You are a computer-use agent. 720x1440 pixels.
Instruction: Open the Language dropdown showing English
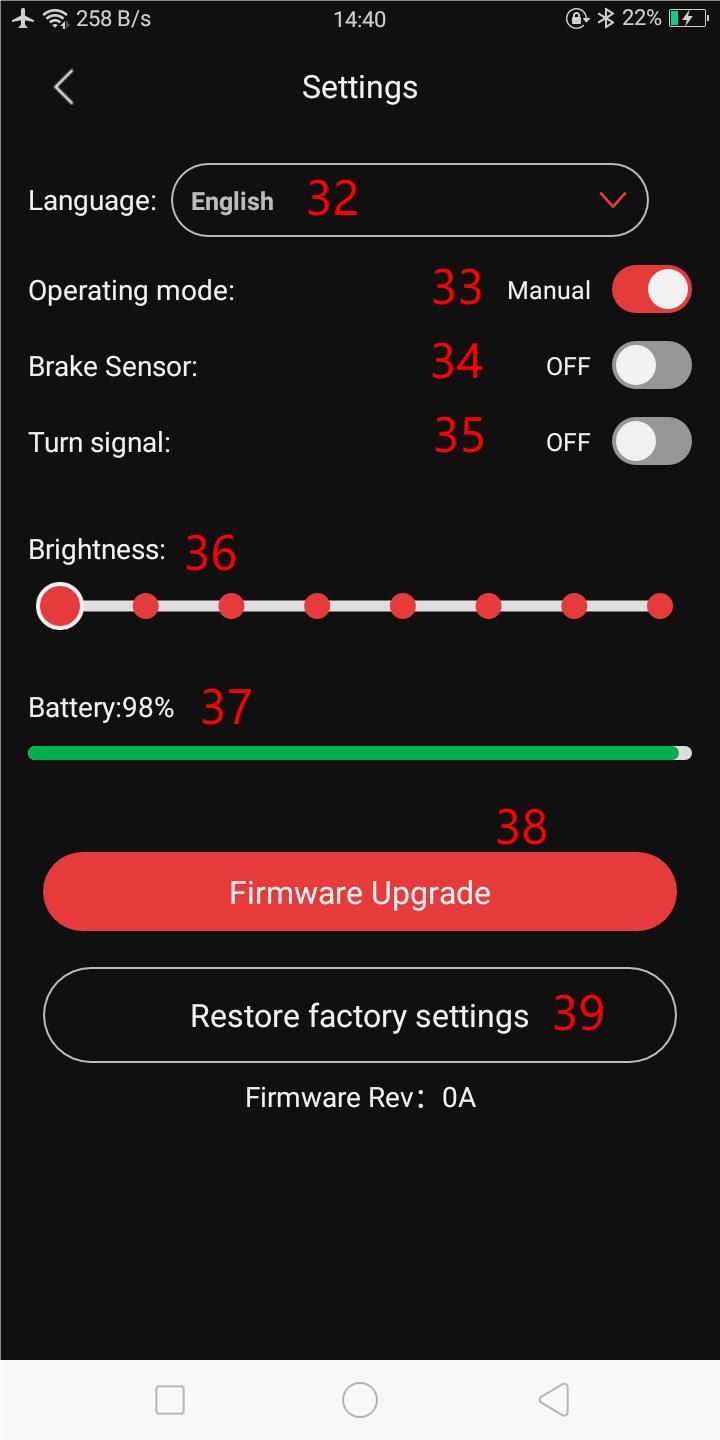tap(410, 200)
